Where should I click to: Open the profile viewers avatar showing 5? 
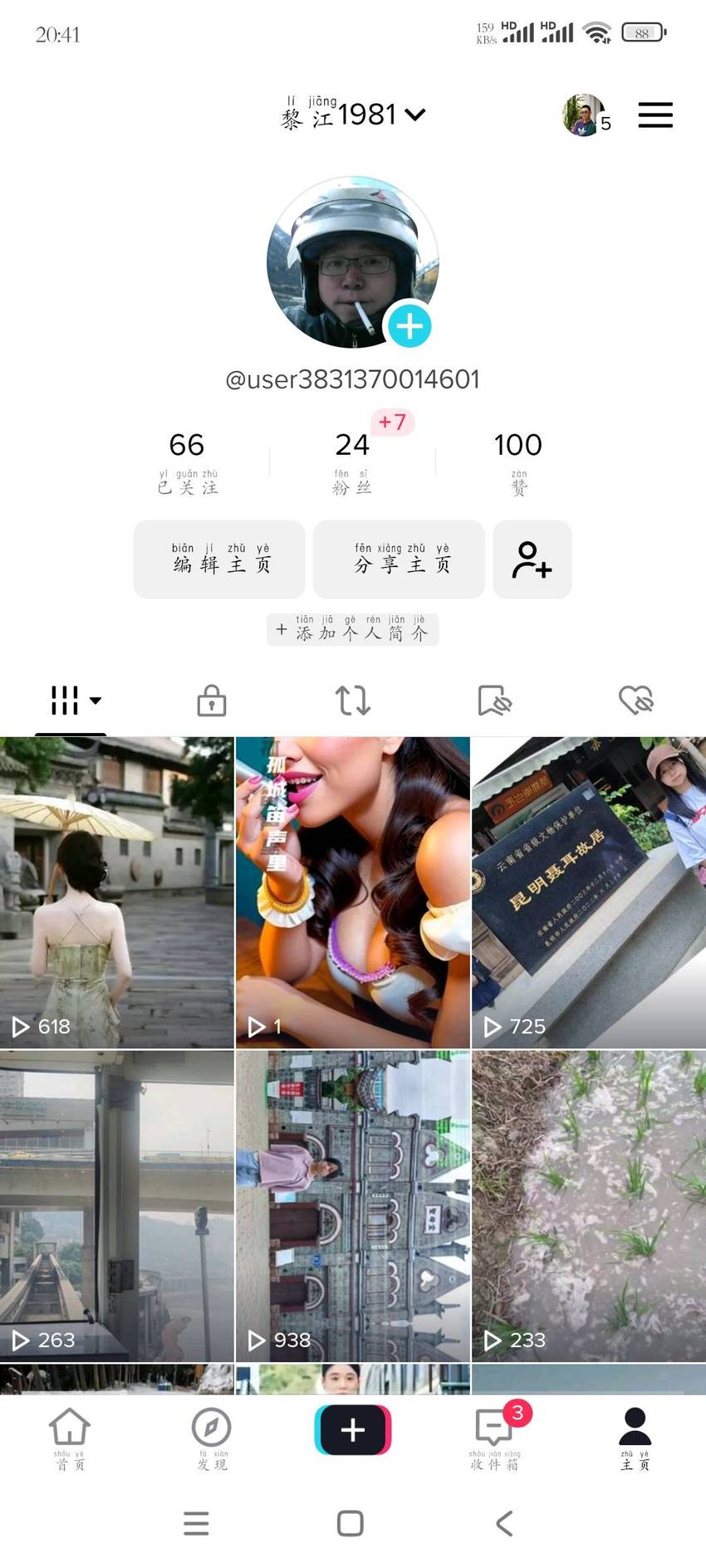pyautogui.click(x=586, y=115)
